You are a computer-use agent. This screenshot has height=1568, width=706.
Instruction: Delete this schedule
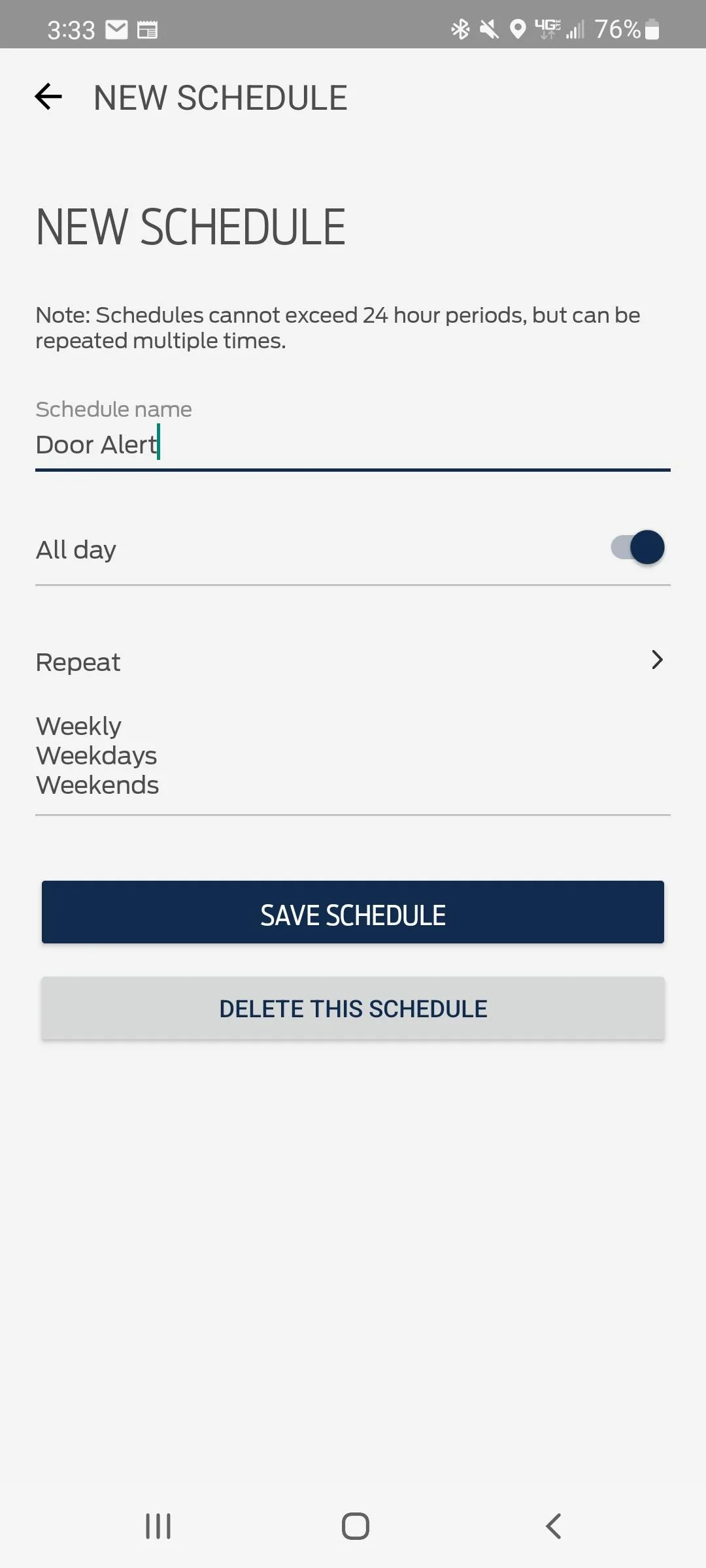pyautogui.click(x=353, y=1008)
